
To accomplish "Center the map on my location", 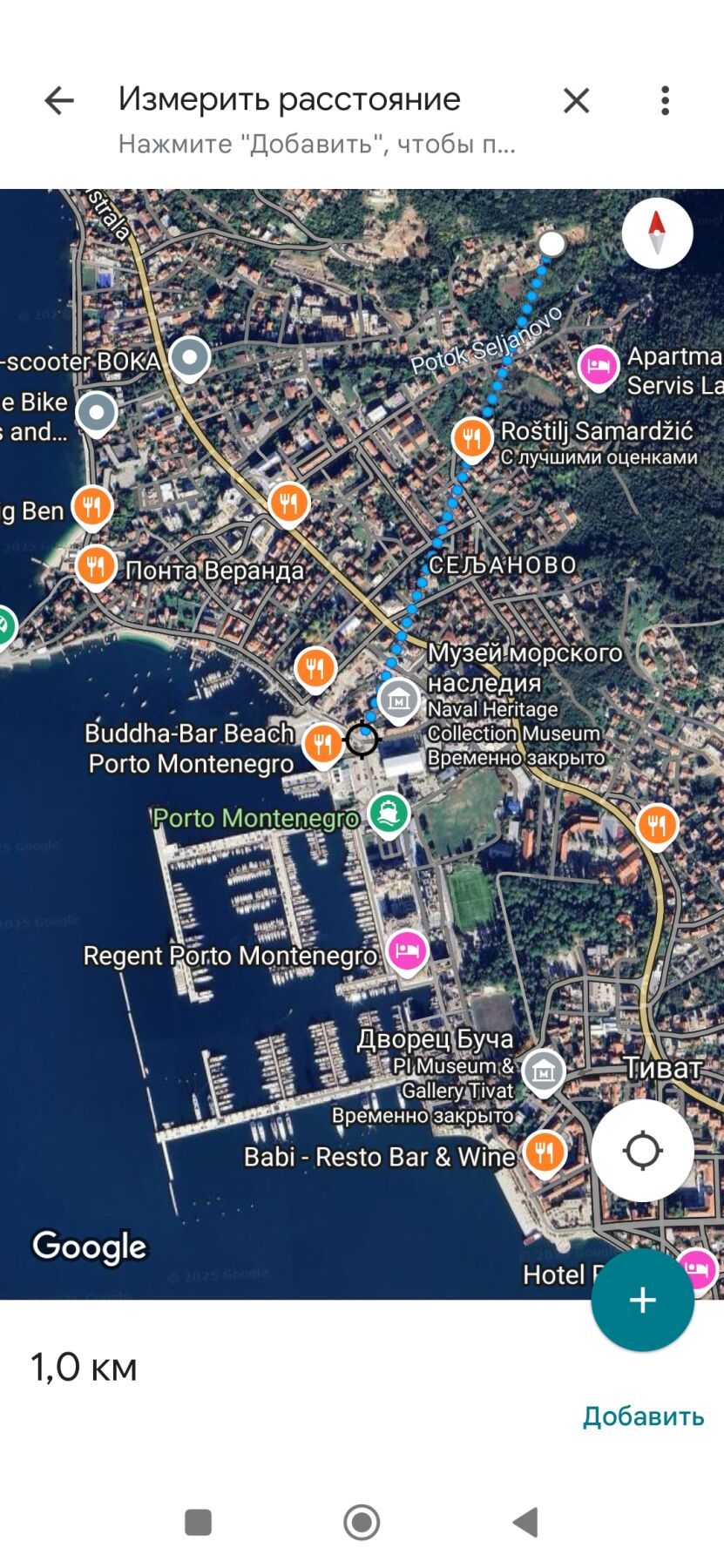I will click(x=642, y=1151).
